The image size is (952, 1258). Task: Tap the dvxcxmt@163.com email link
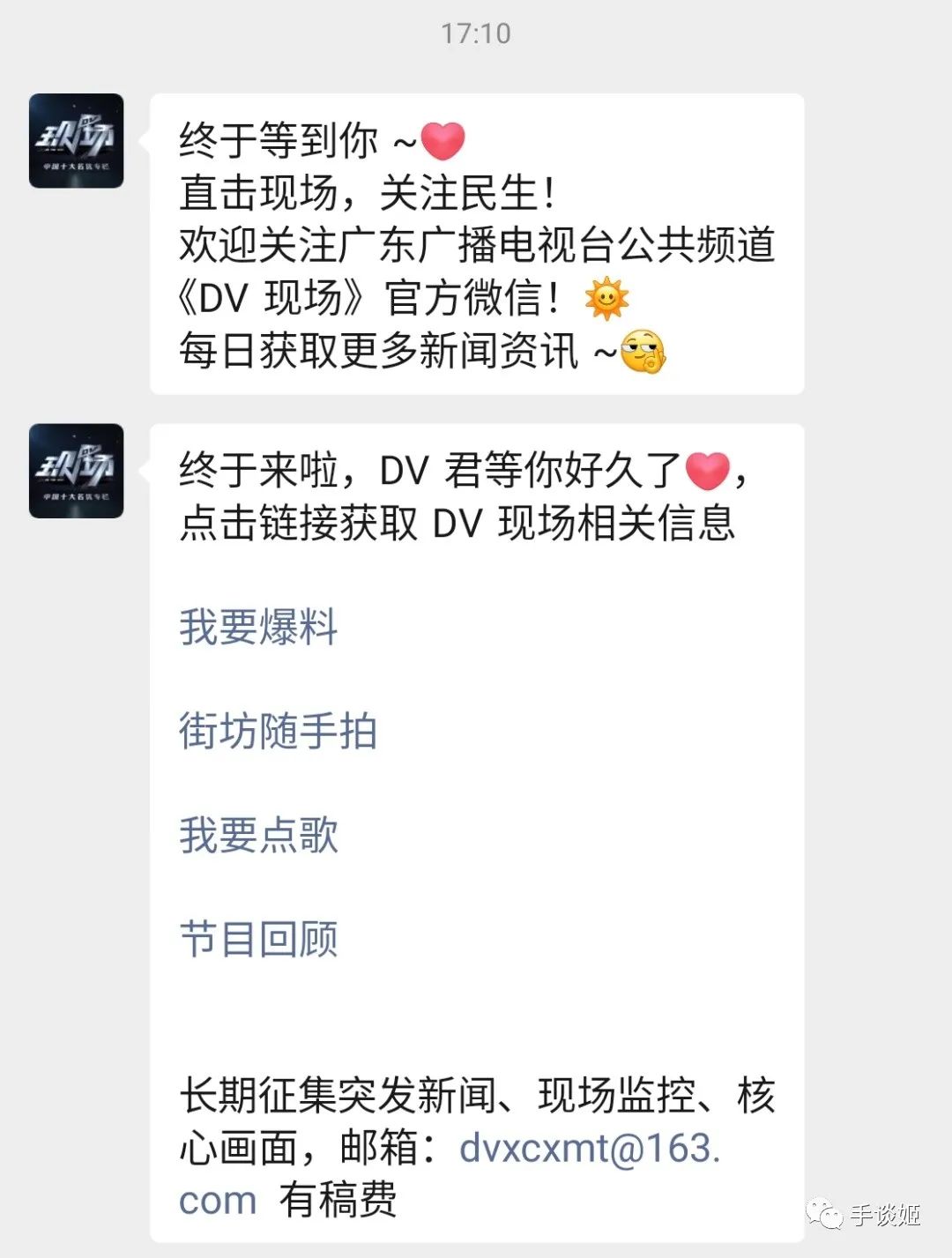click(x=589, y=1148)
